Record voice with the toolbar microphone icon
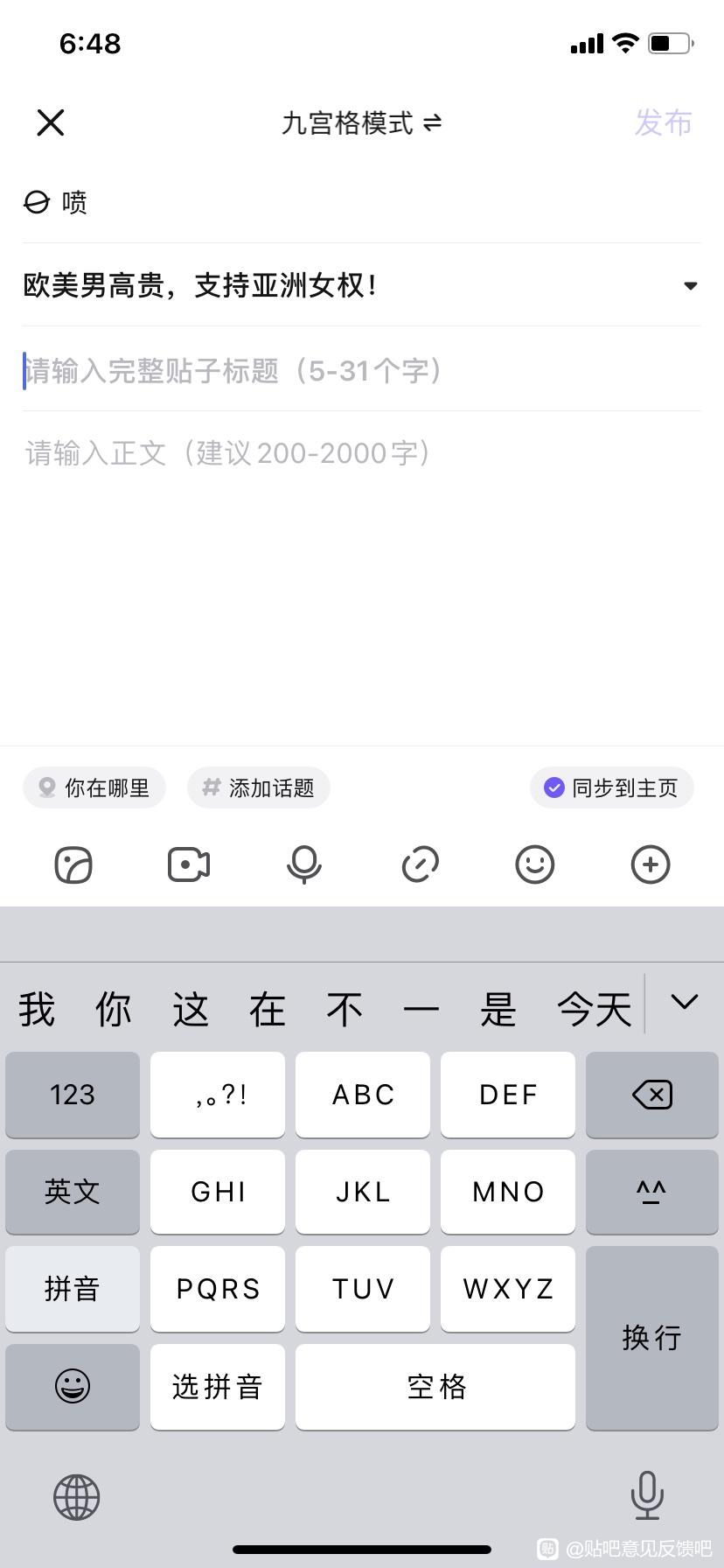The image size is (724, 1568). pyautogui.click(x=304, y=865)
